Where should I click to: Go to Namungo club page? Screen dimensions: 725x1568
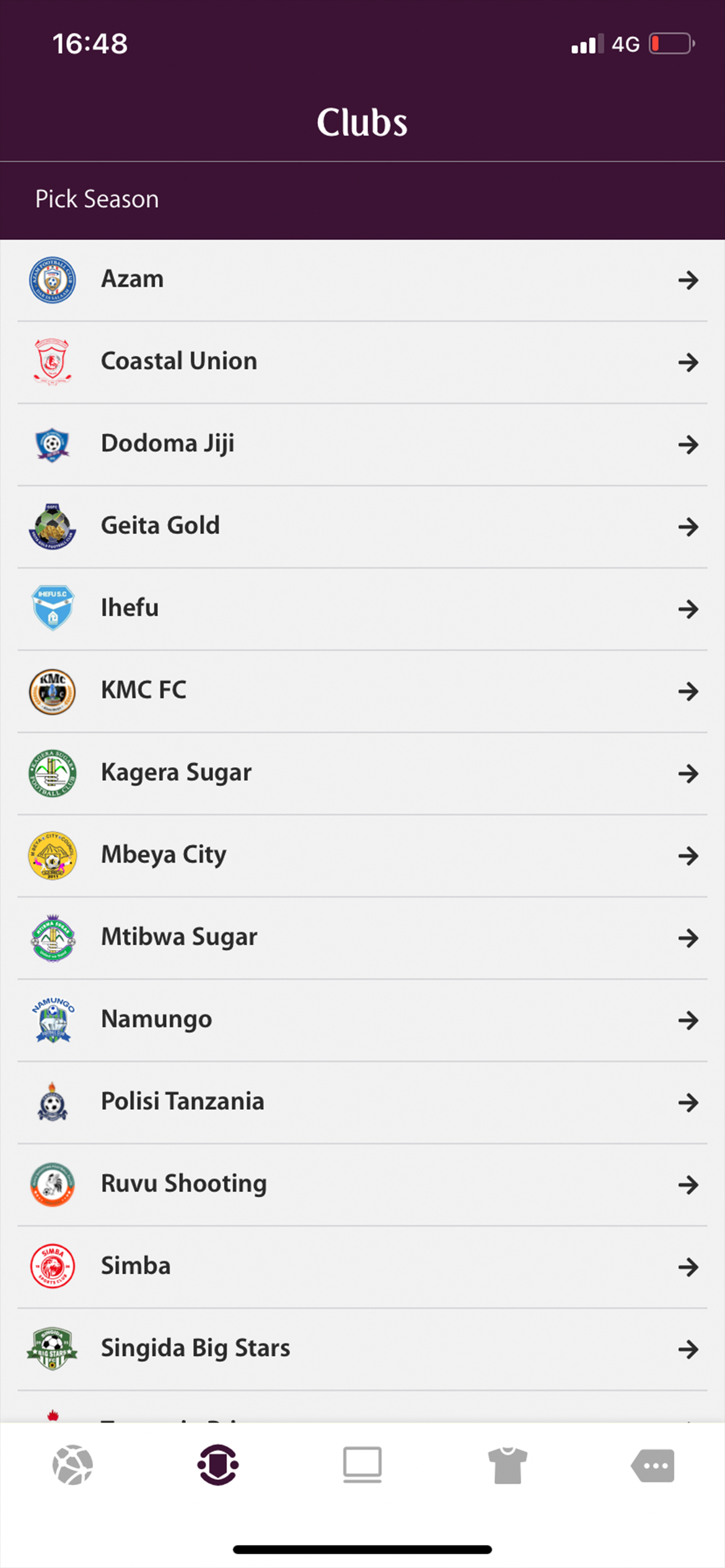coord(362,1020)
